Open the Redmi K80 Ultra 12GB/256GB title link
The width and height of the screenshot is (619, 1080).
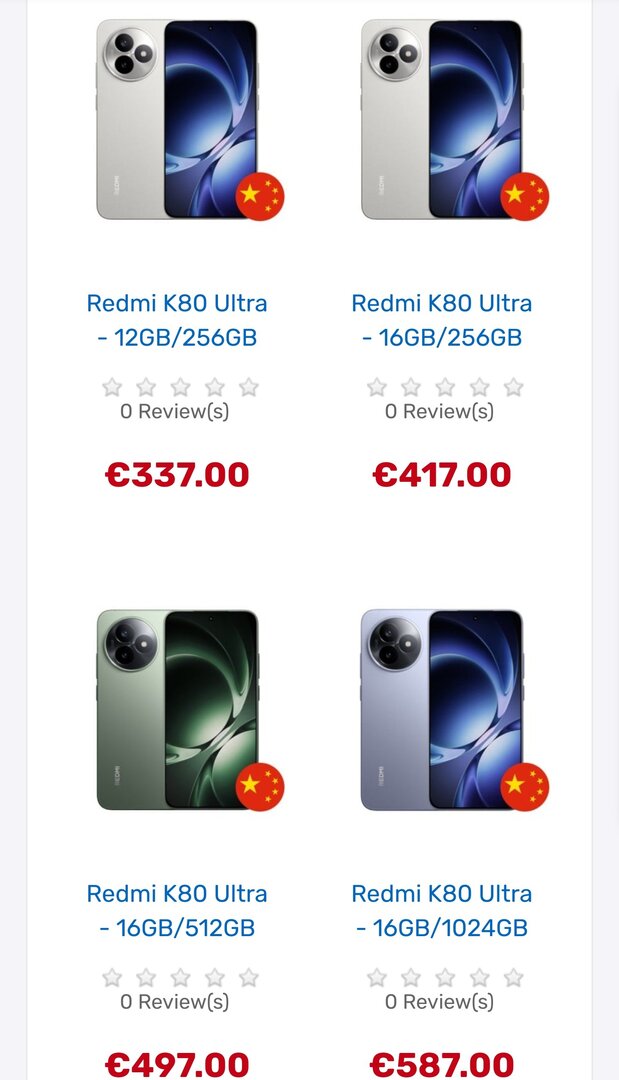(177, 320)
